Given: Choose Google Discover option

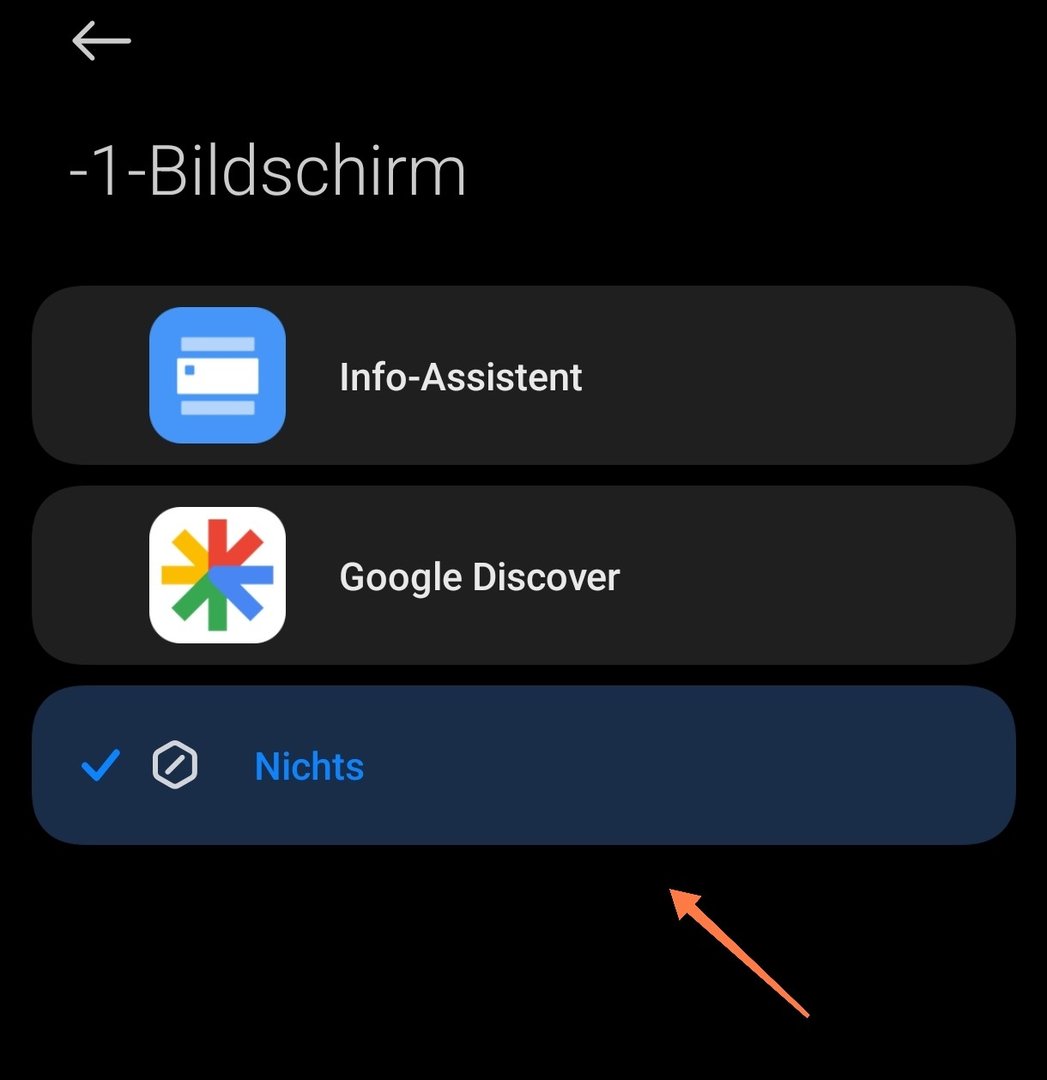Looking at the screenshot, I should [522, 576].
